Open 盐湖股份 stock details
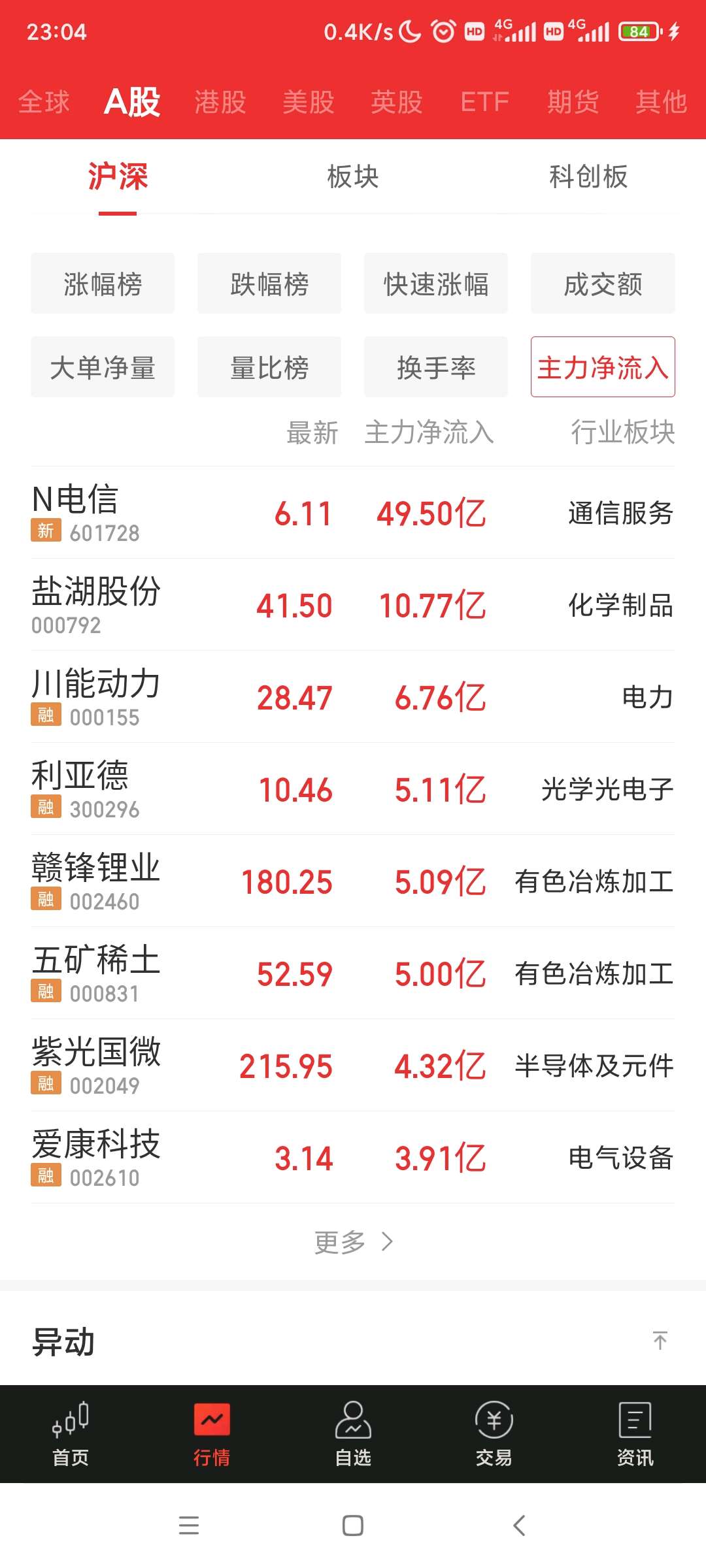The image size is (706, 1568). coord(353,605)
